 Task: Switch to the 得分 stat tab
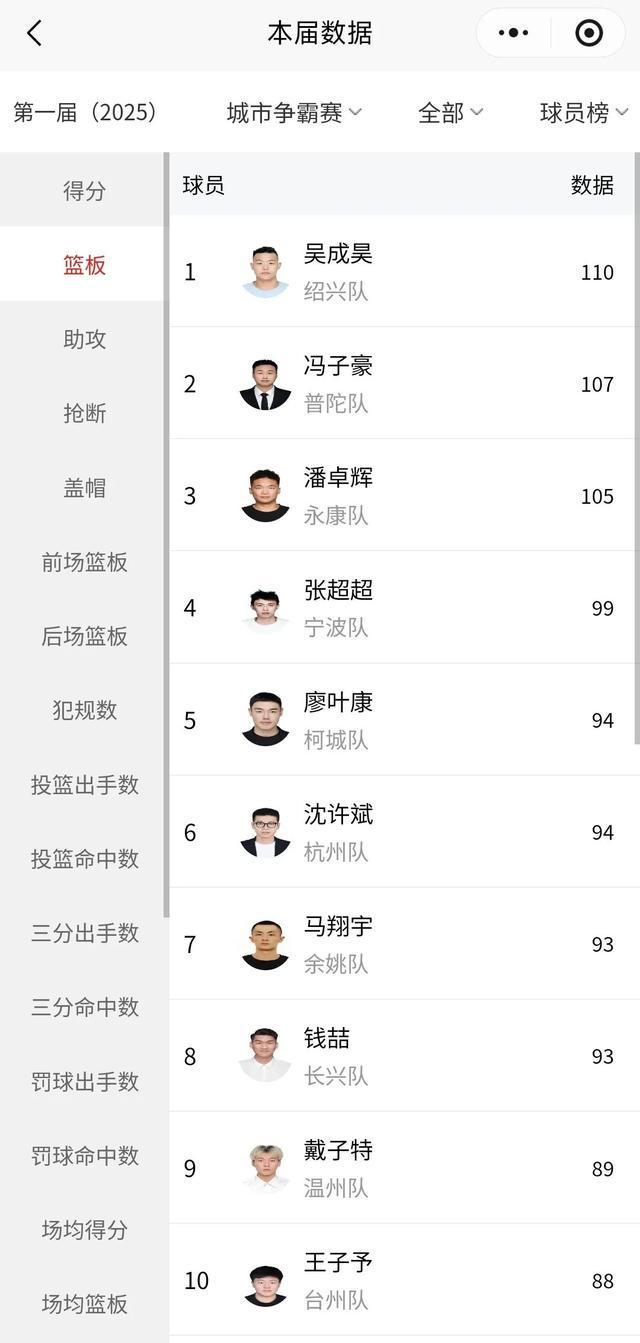(x=84, y=190)
